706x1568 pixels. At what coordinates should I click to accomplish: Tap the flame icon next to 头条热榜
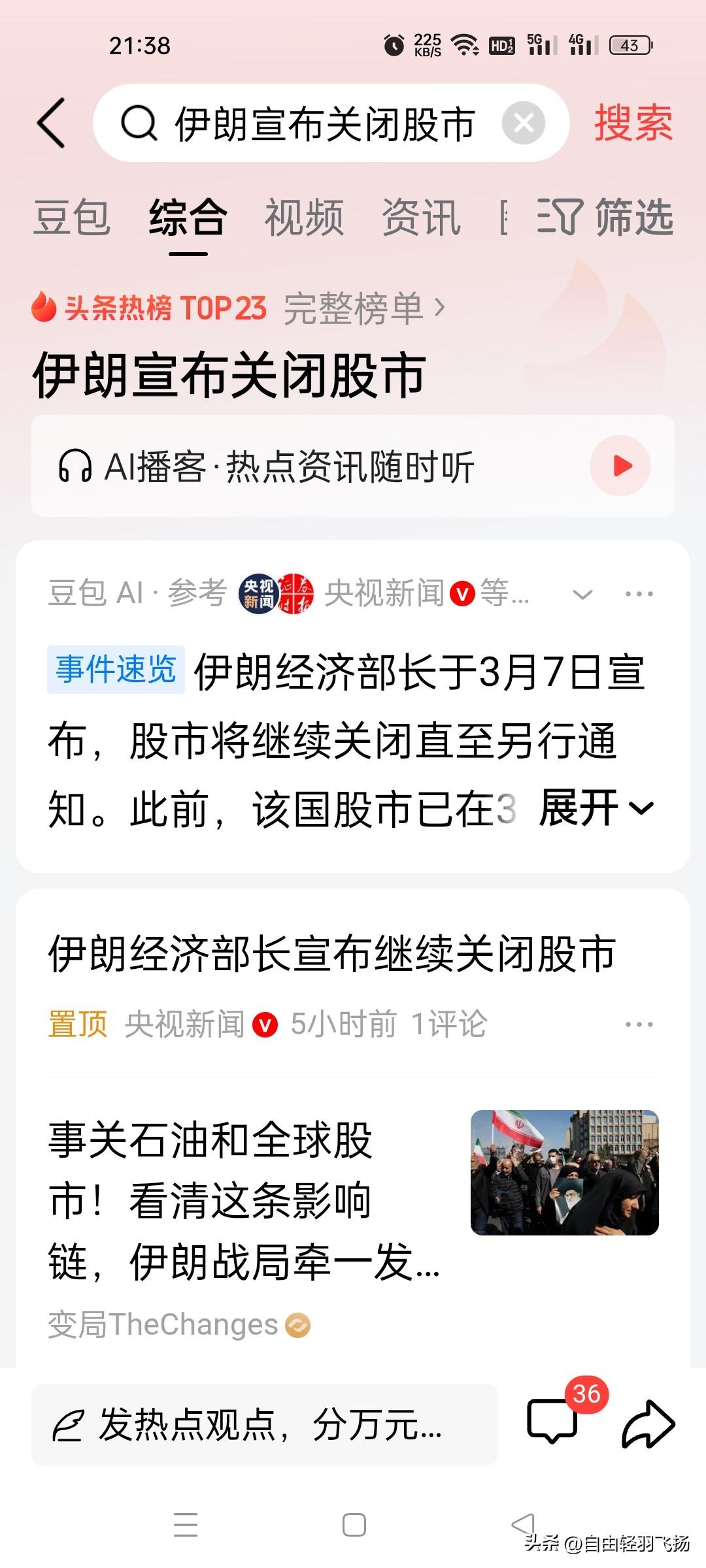46,307
